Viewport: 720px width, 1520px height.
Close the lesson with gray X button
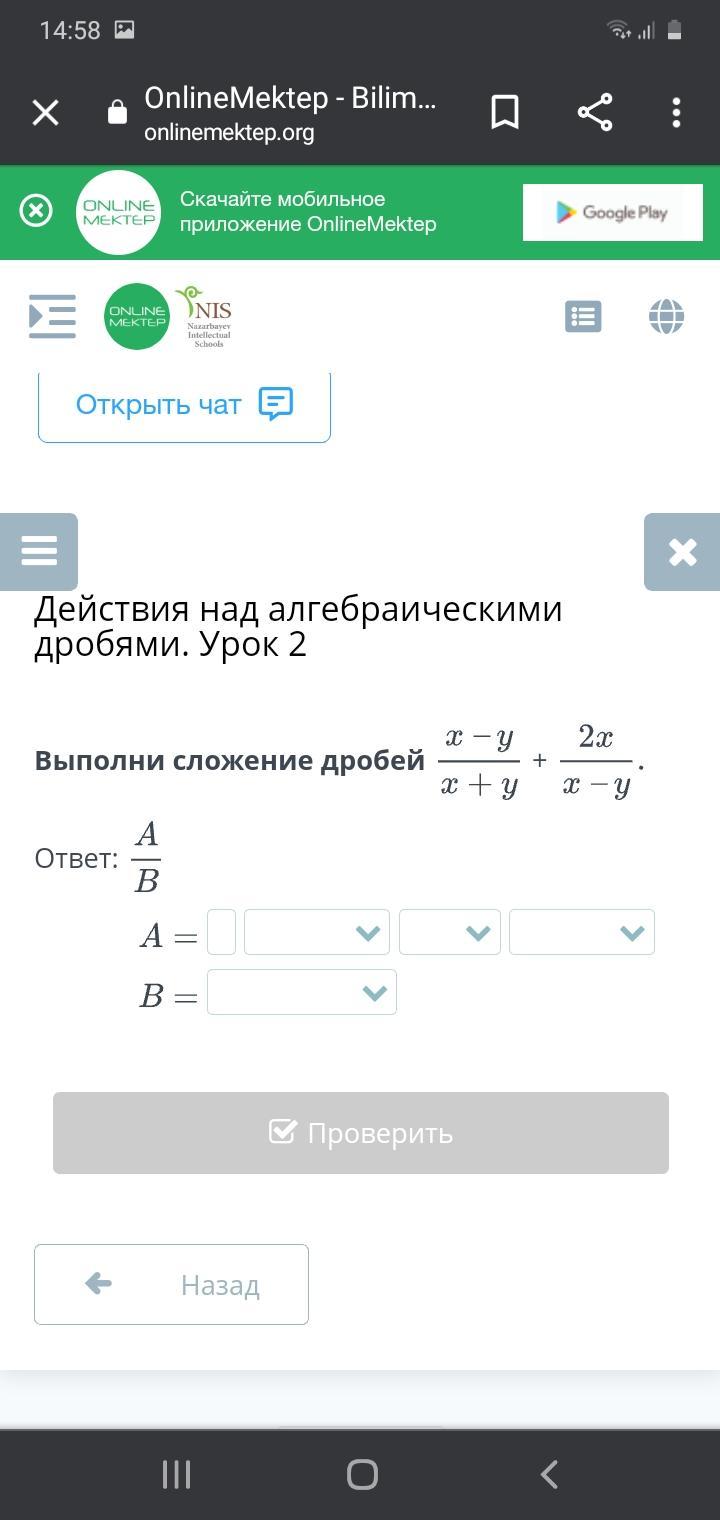click(682, 552)
